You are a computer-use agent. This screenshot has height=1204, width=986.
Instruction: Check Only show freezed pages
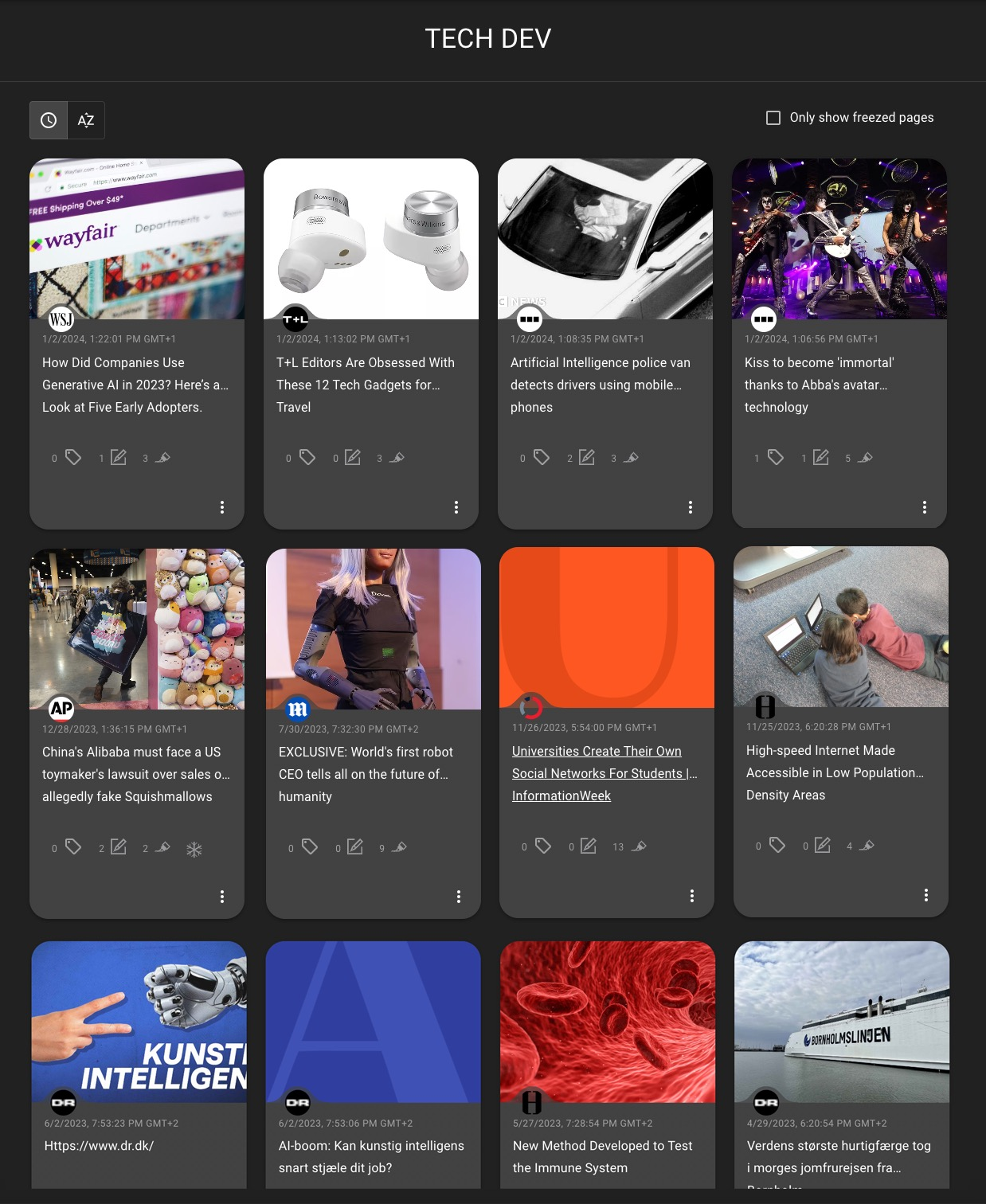(773, 118)
